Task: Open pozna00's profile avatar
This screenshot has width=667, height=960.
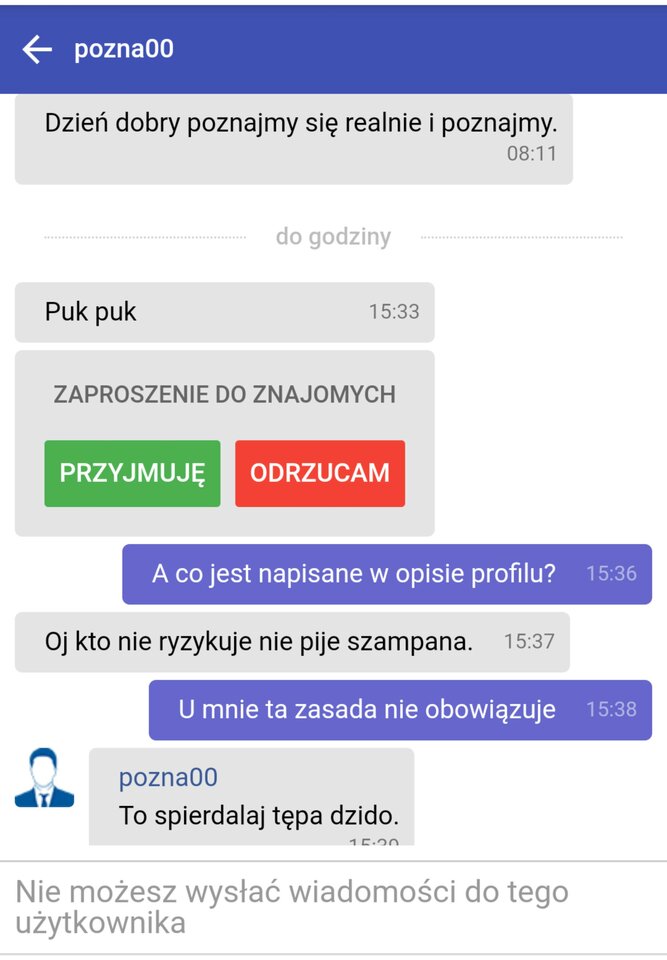Action: point(44,778)
